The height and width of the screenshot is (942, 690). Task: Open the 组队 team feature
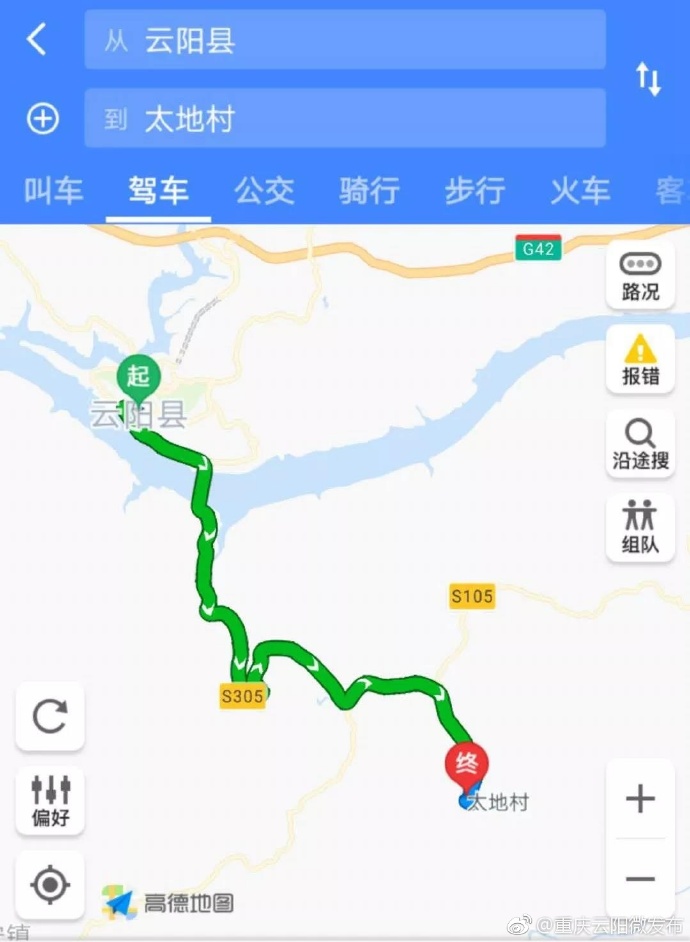point(640,527)
